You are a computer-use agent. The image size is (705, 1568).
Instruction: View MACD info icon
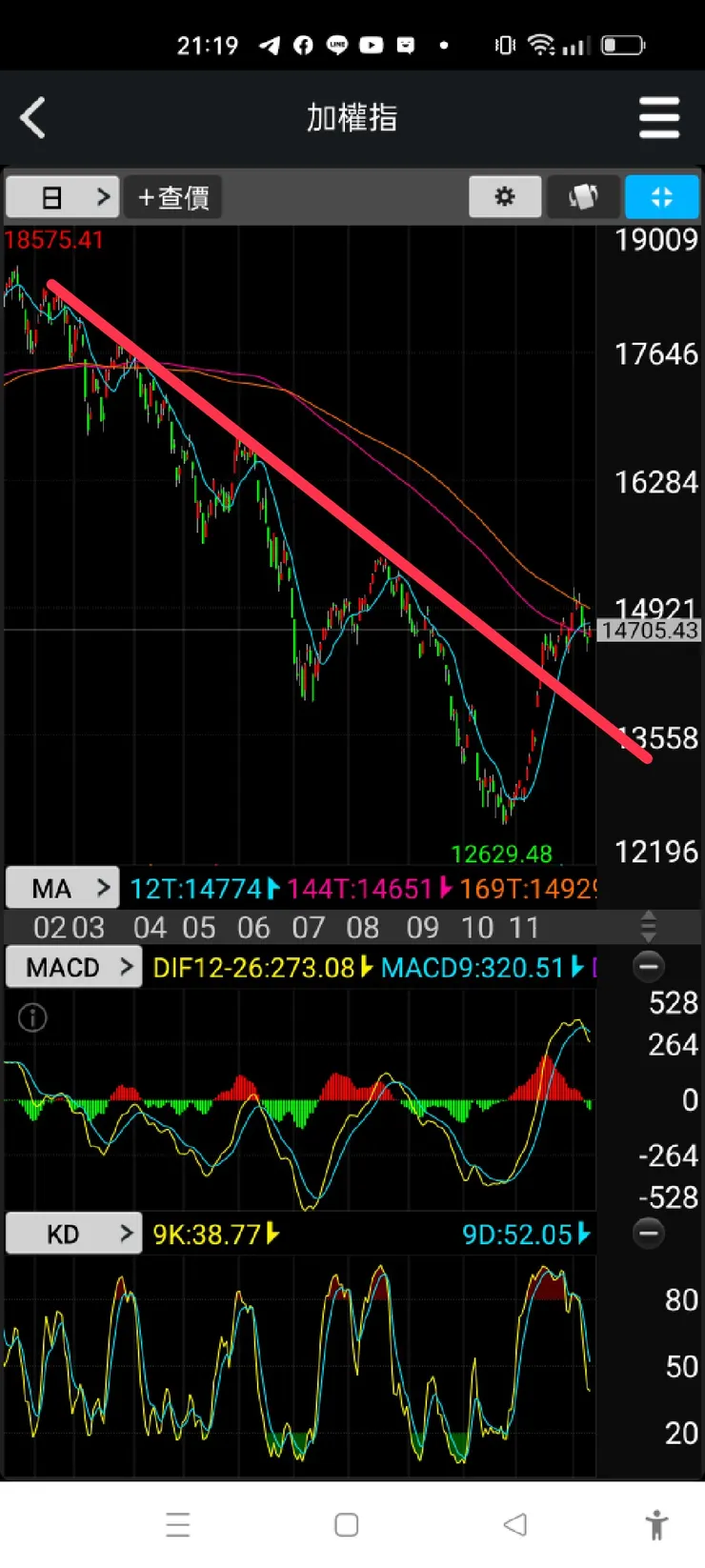coord(32,1018)
